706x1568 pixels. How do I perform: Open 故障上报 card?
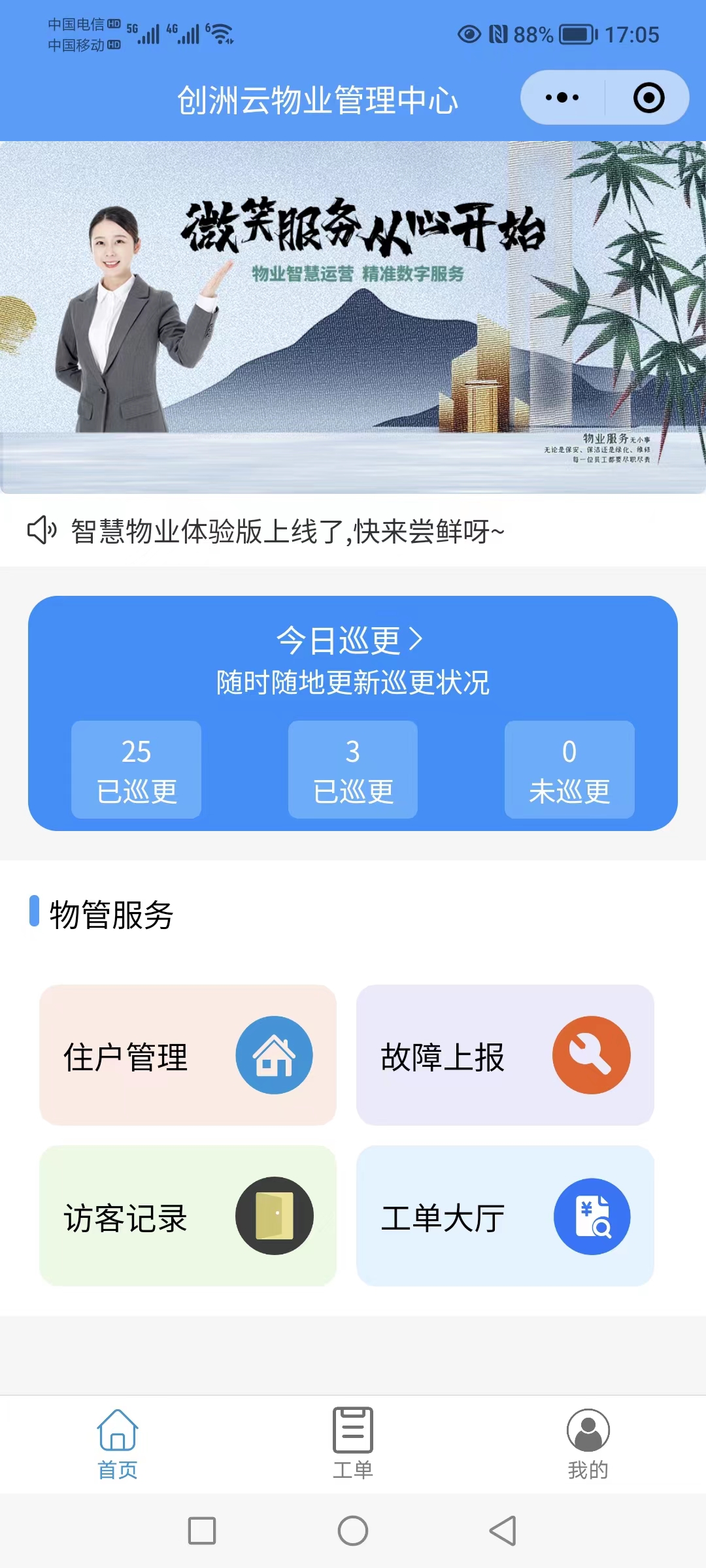(505, 1055)
